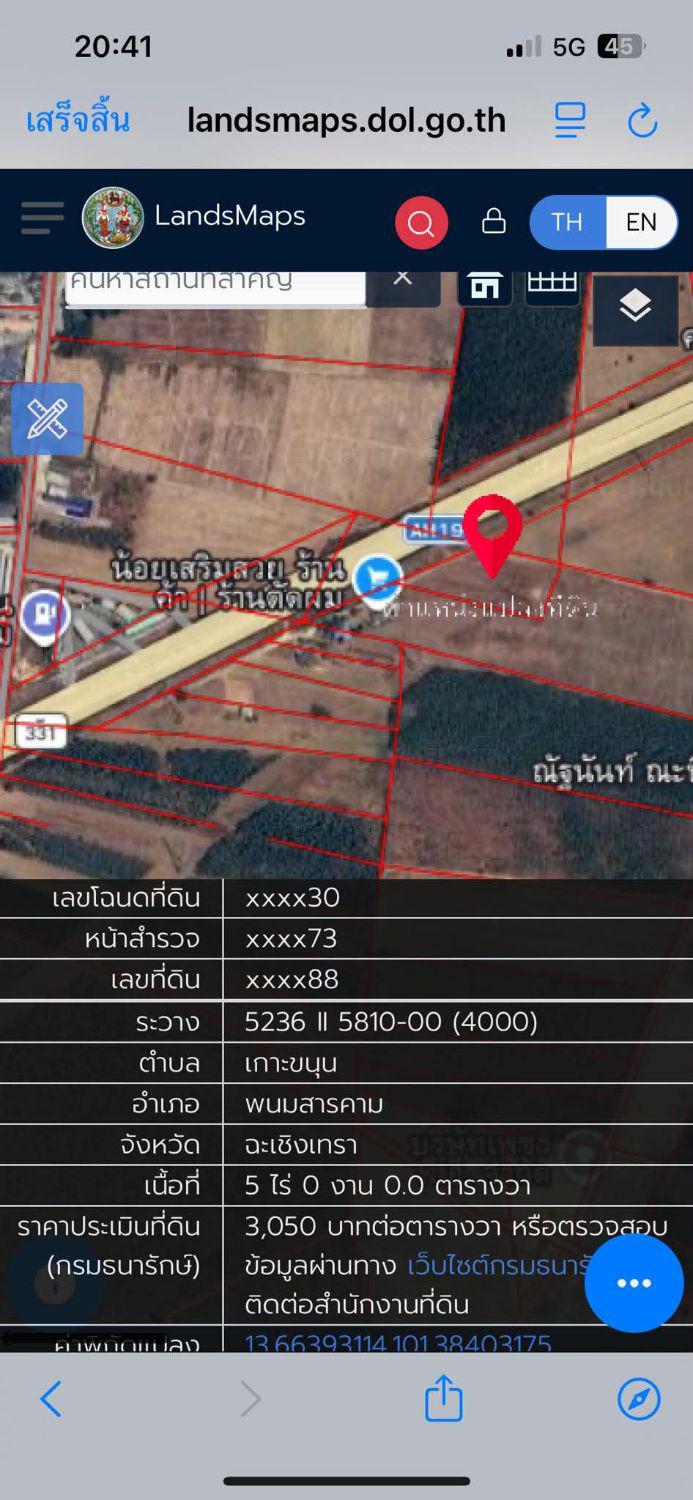Open page in Safari compass icon
The width and height of the screenshot is (693, 1500).
tap(639, 1399)
